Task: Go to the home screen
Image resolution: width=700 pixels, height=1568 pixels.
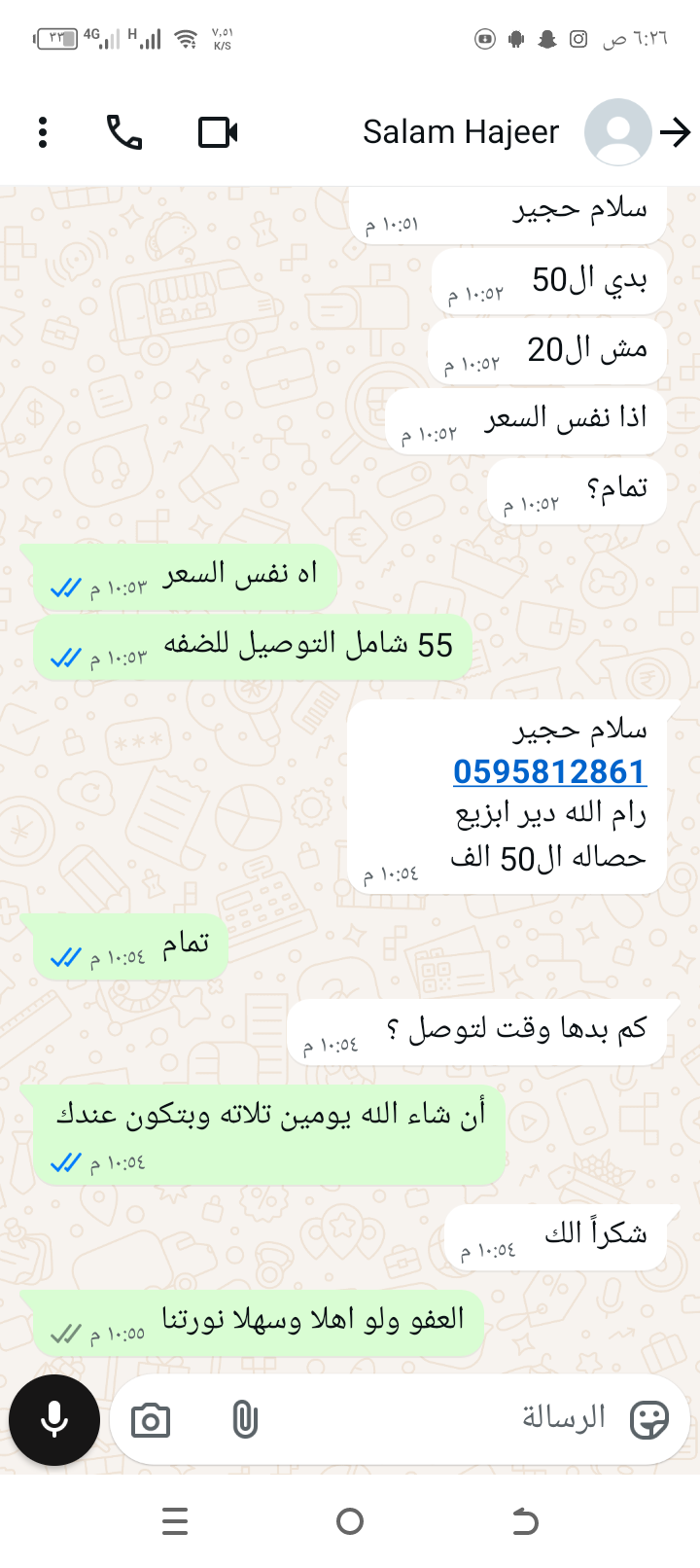Action: pos(350,1521)
